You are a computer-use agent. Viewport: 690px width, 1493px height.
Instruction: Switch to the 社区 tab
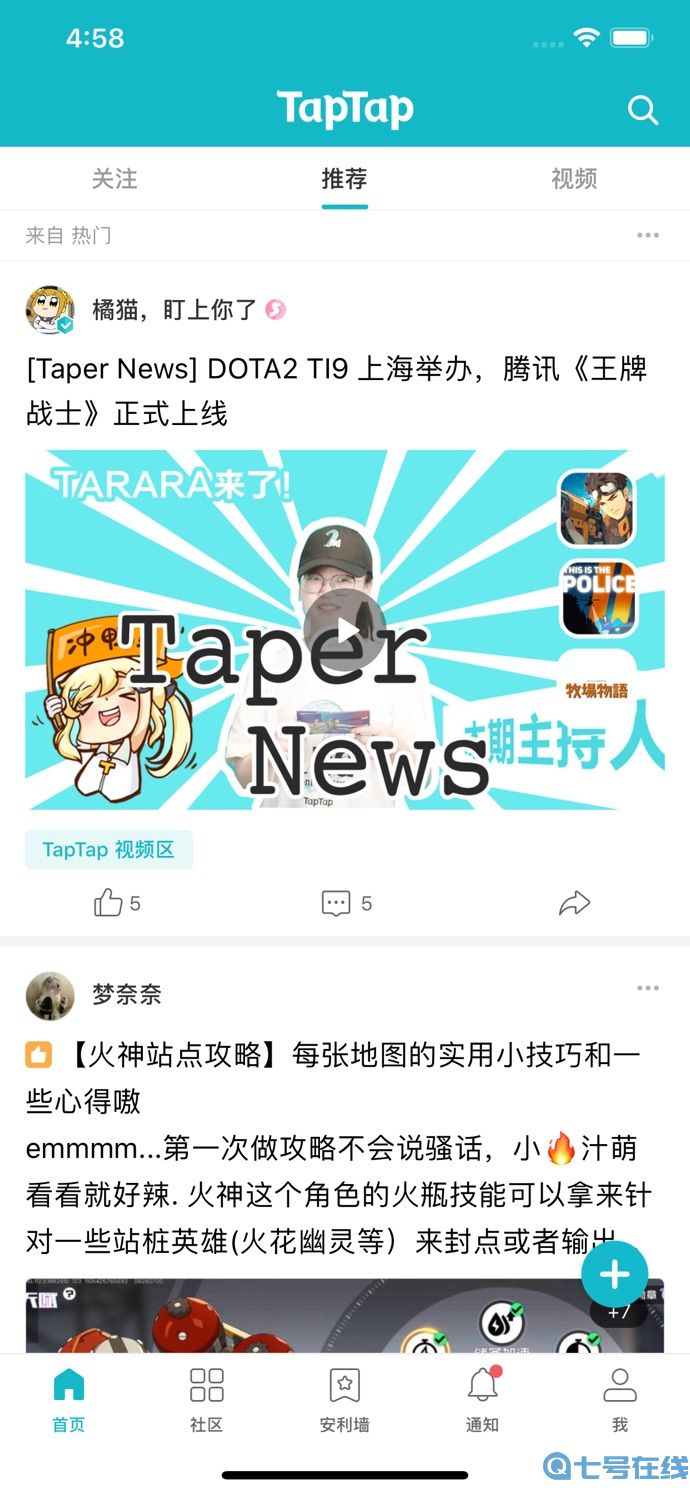pyautogui.click(x=206, y=1400)
